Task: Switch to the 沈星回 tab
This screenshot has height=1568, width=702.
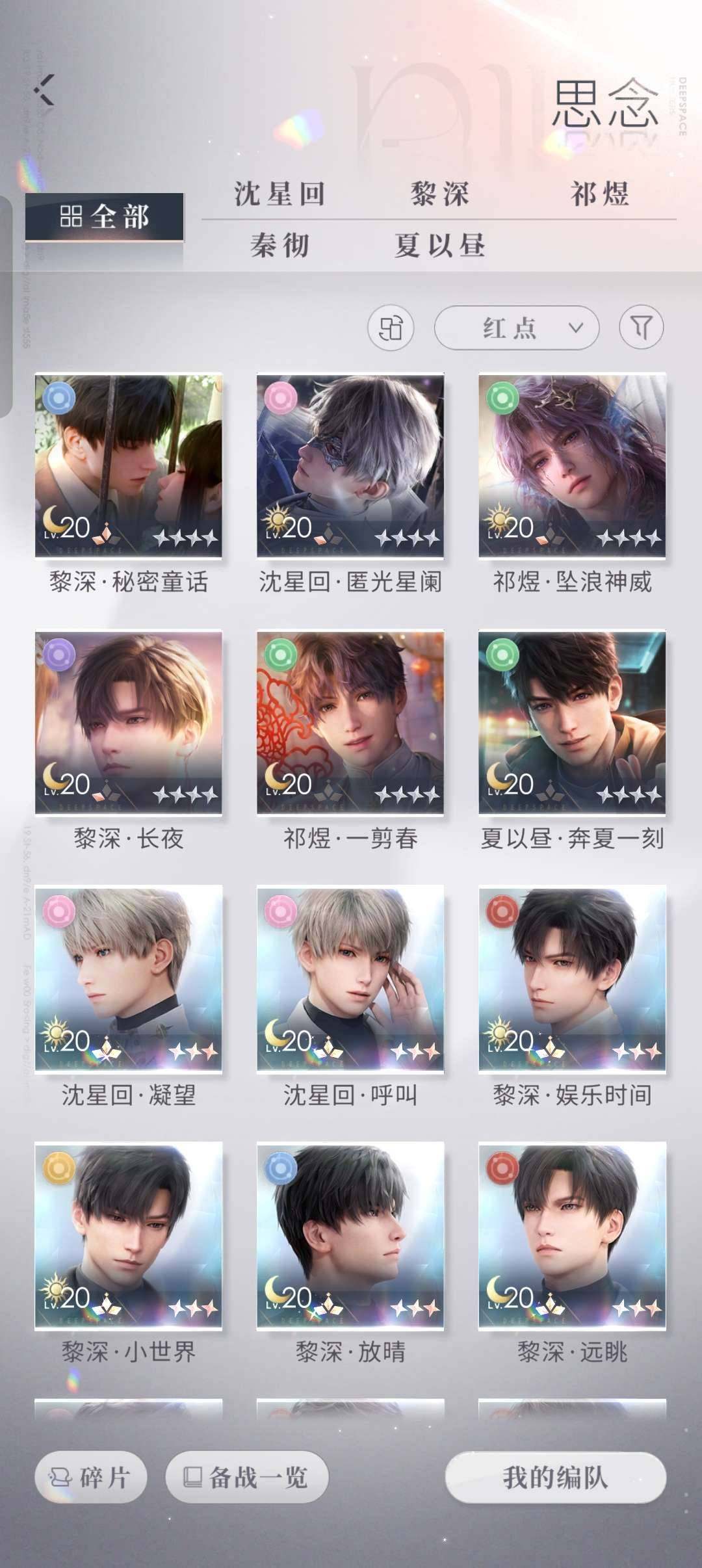Action: point(280,194)
